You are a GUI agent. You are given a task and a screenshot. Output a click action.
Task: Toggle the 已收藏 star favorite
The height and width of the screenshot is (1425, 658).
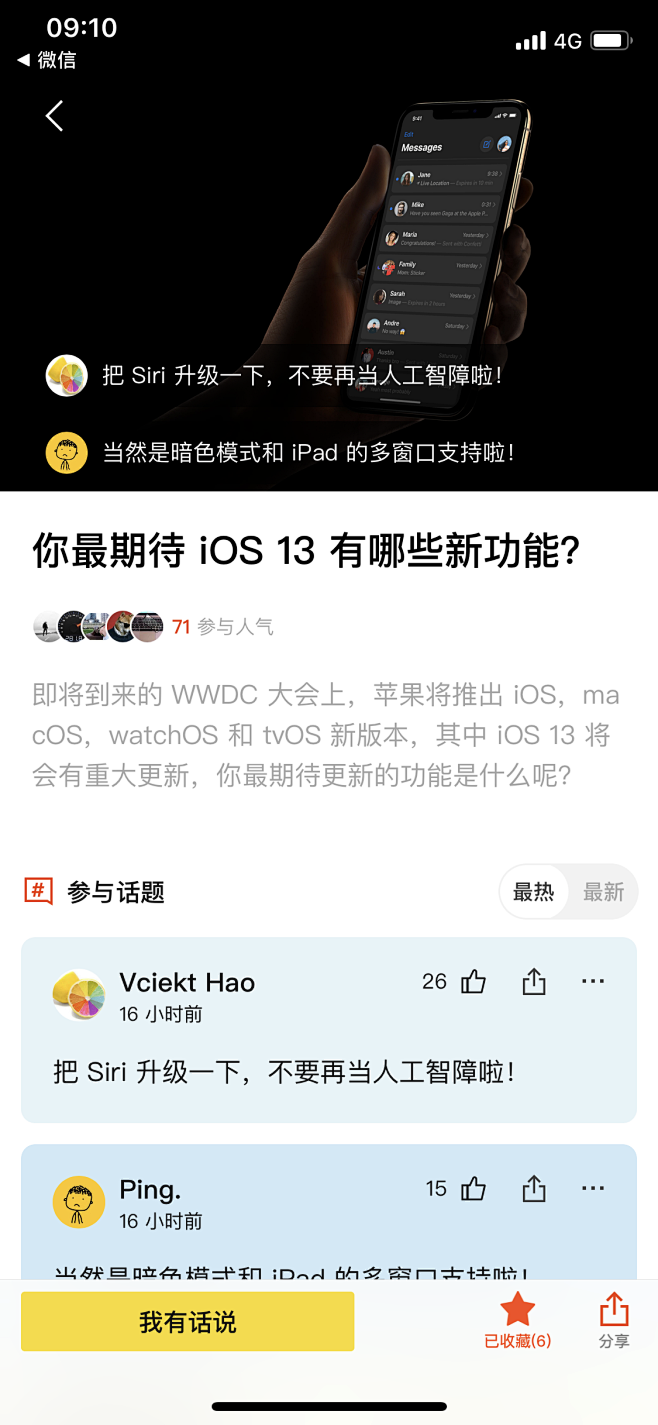(x=517, y=1320)
